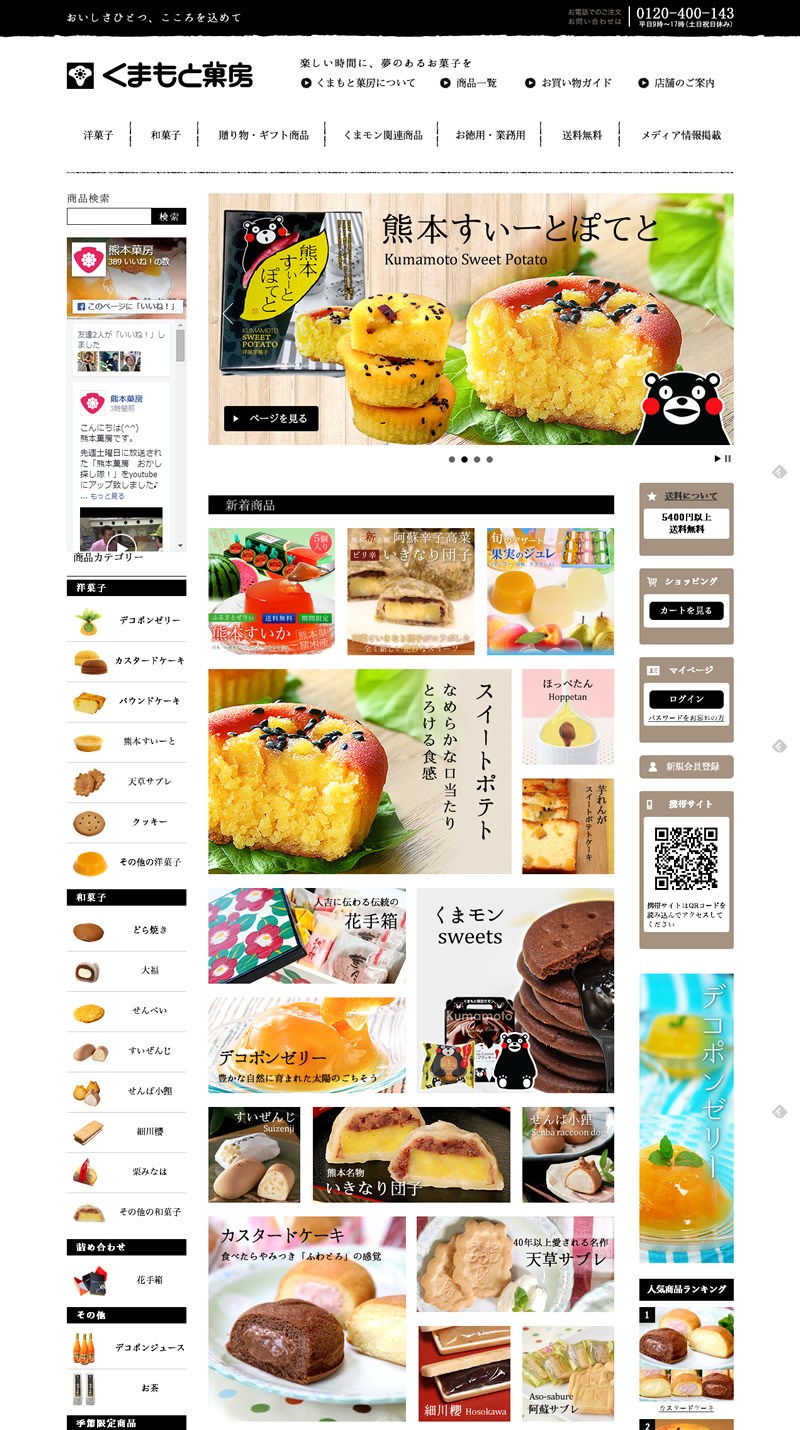Image resolution: width=800 pixels, height=1430 pixels.
Task: Select the 花手箱 category row
Action: (127, 1279)
